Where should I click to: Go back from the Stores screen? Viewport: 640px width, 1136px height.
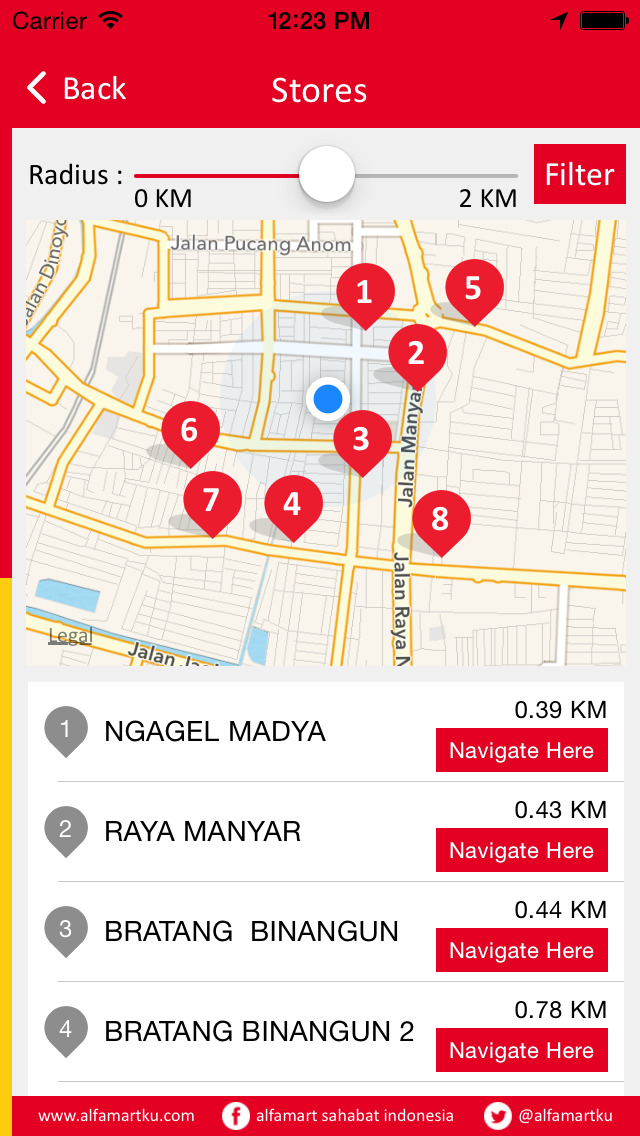[x=76, y=89]
